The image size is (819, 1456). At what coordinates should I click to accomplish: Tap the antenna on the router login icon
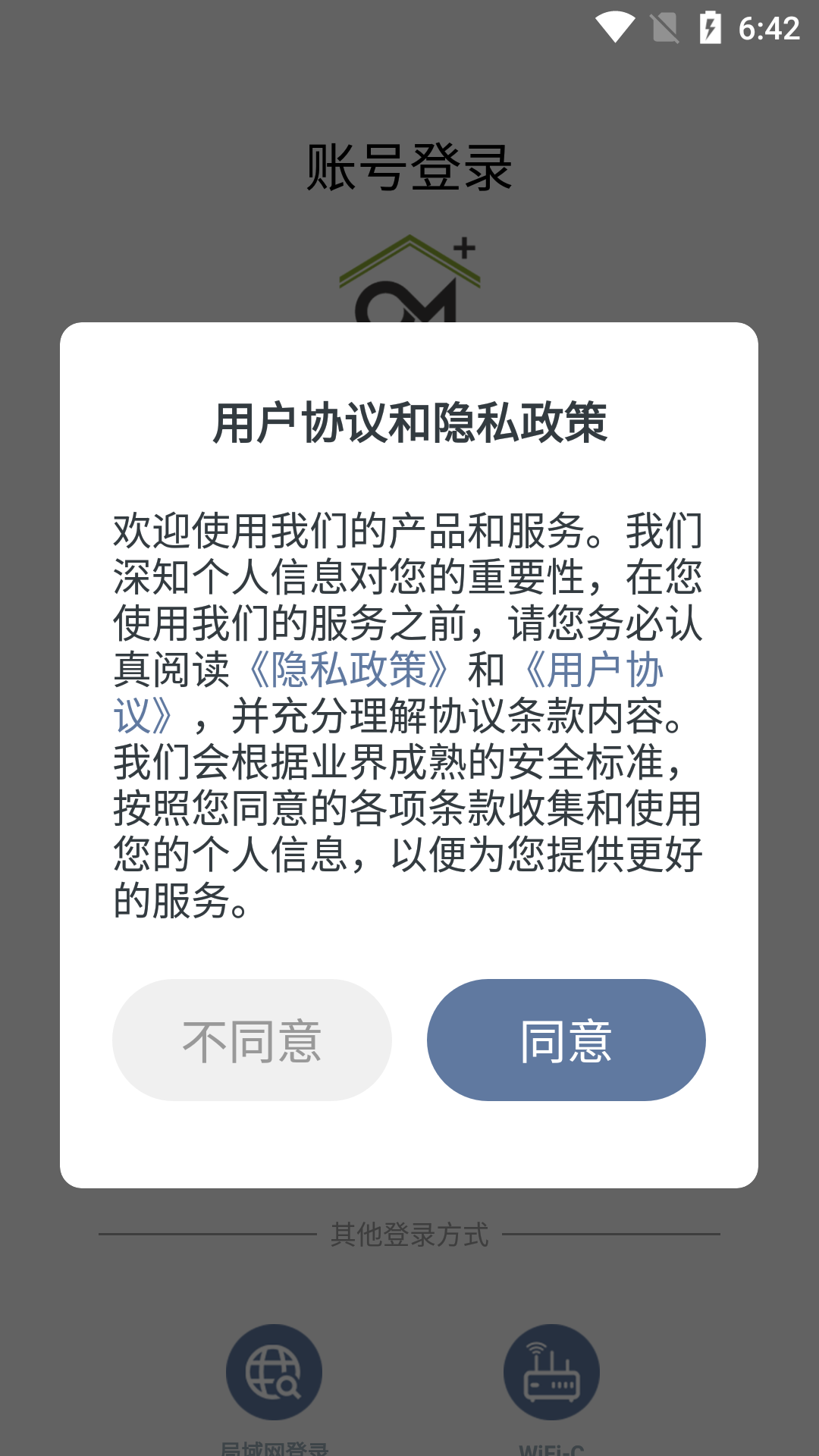click(x=536, y=1350)
